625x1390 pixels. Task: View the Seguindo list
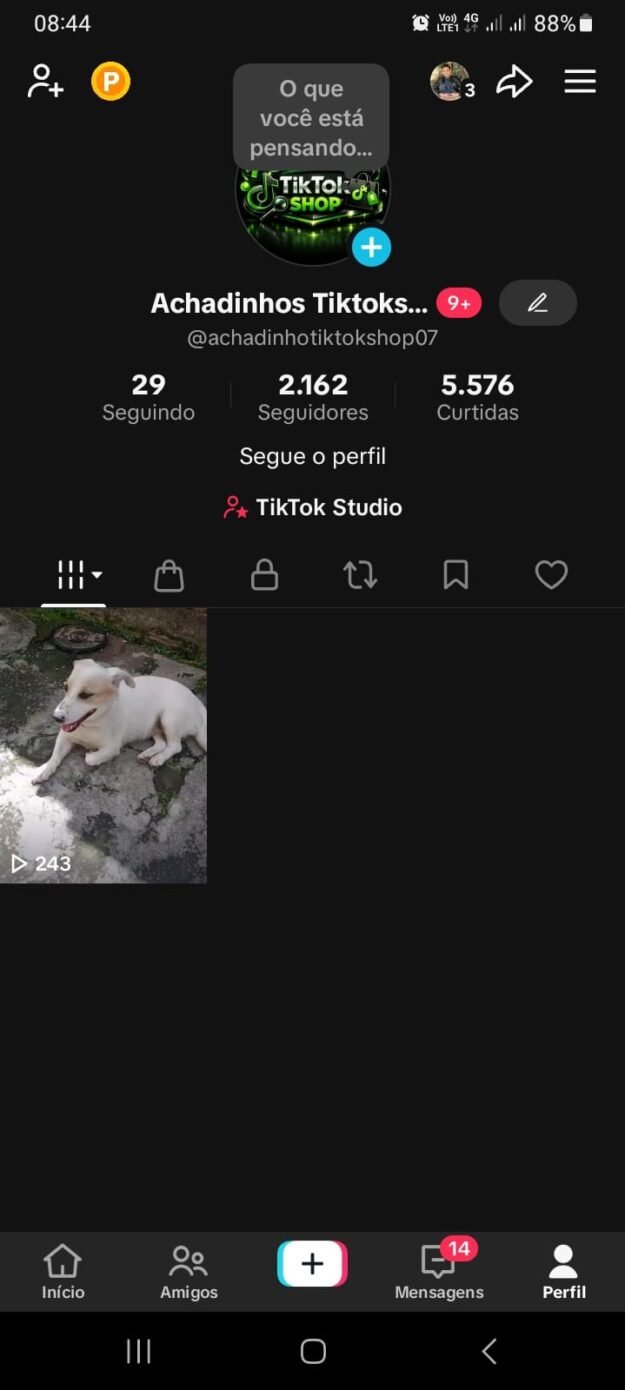(148, 397)
